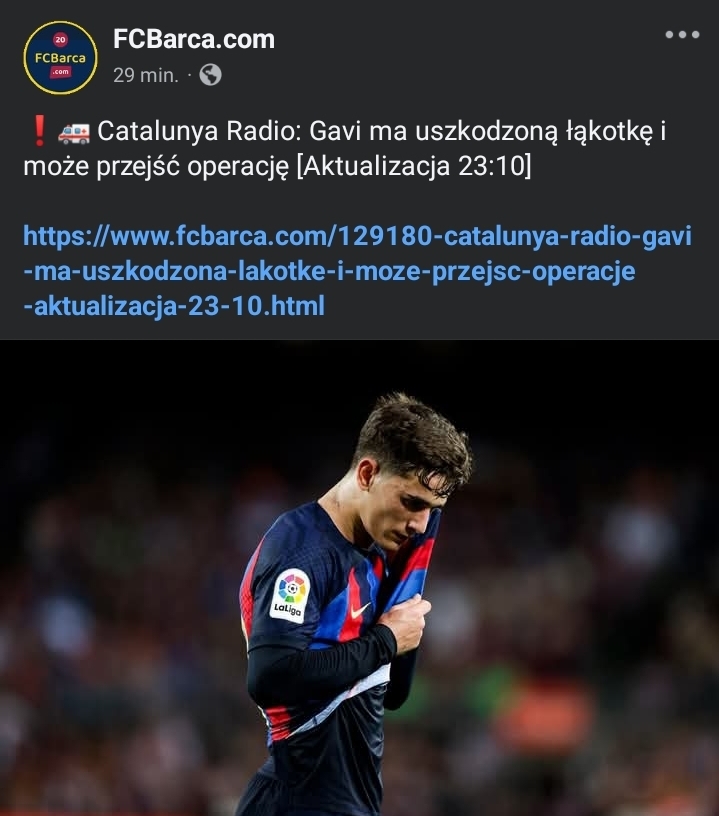The height and width of the screenshot is (816, 719).
Task: Open the FCBarca.com profile picture
Action: tap(60, 58)
